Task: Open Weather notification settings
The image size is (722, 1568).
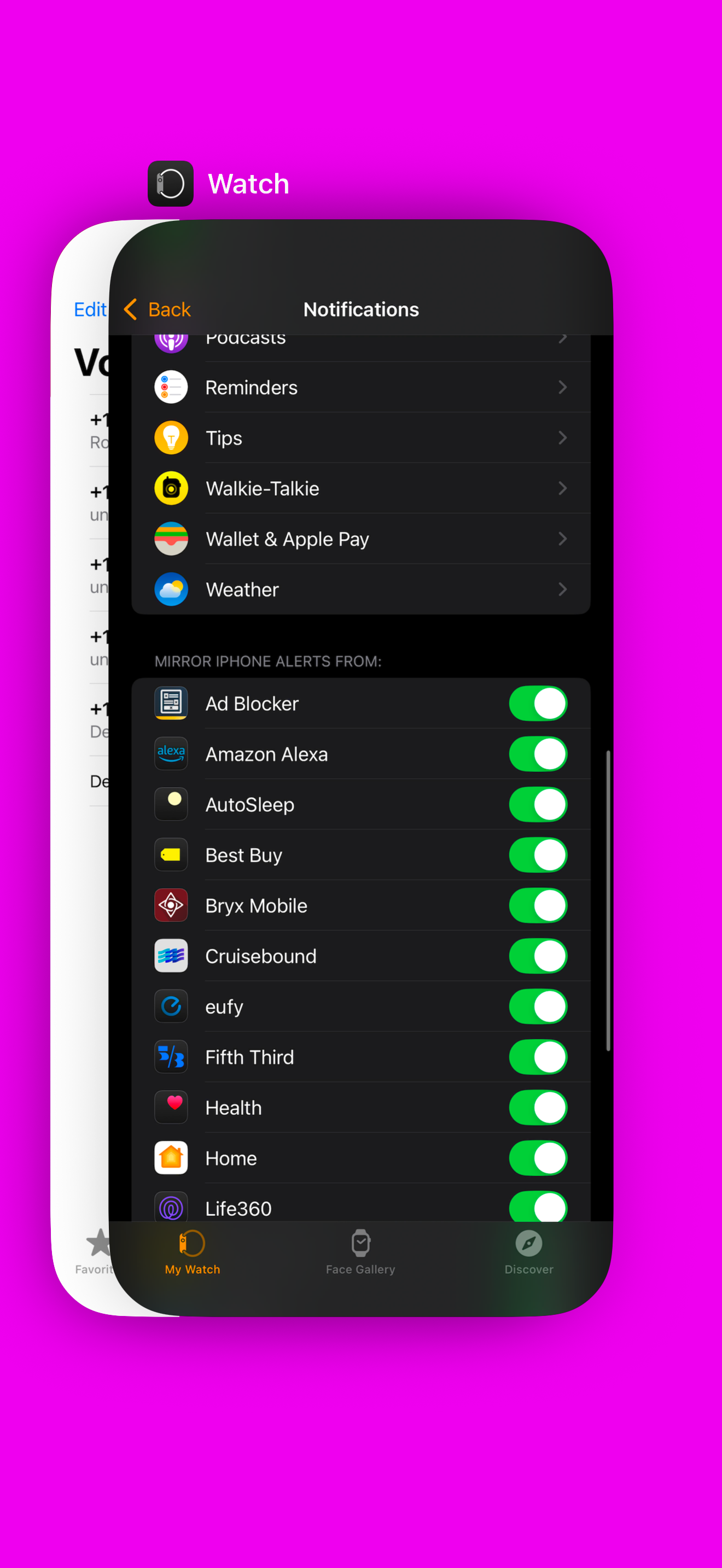Action: pos(360,589)
